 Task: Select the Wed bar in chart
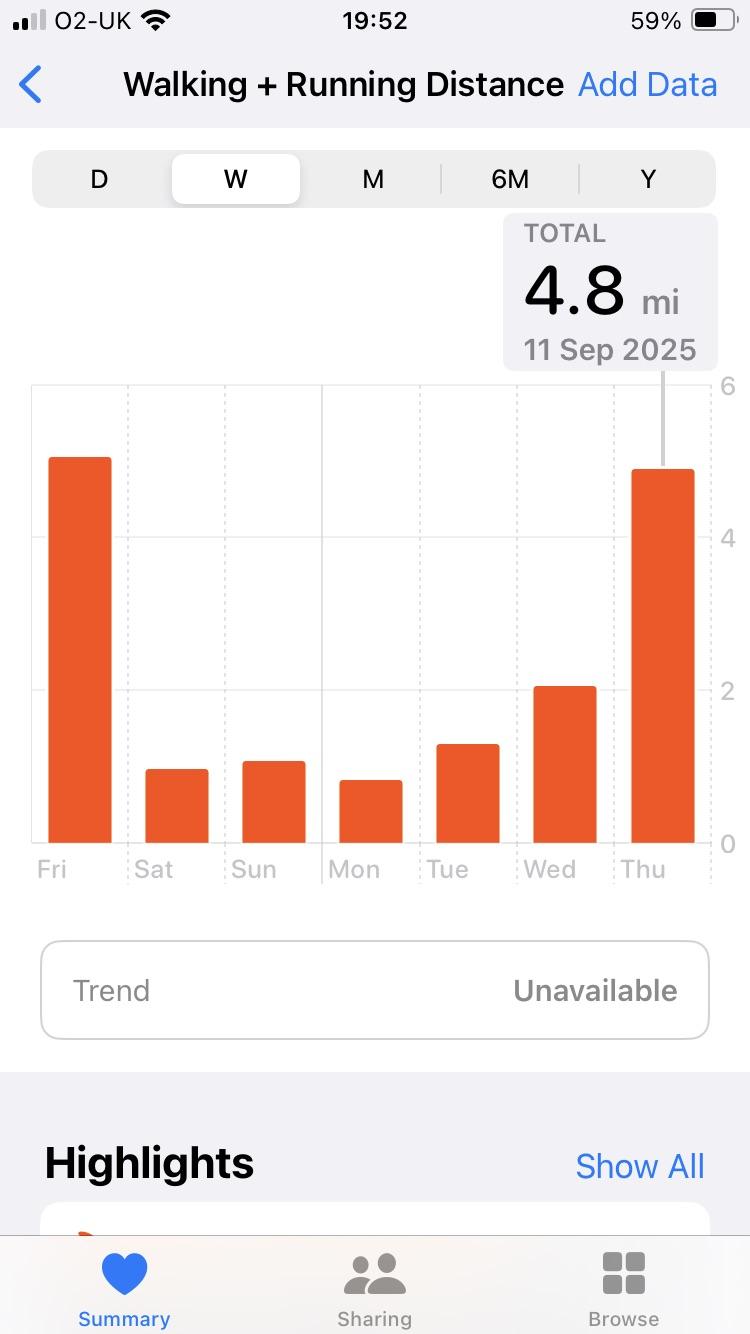pyautogui.click(x=565, y=765)
